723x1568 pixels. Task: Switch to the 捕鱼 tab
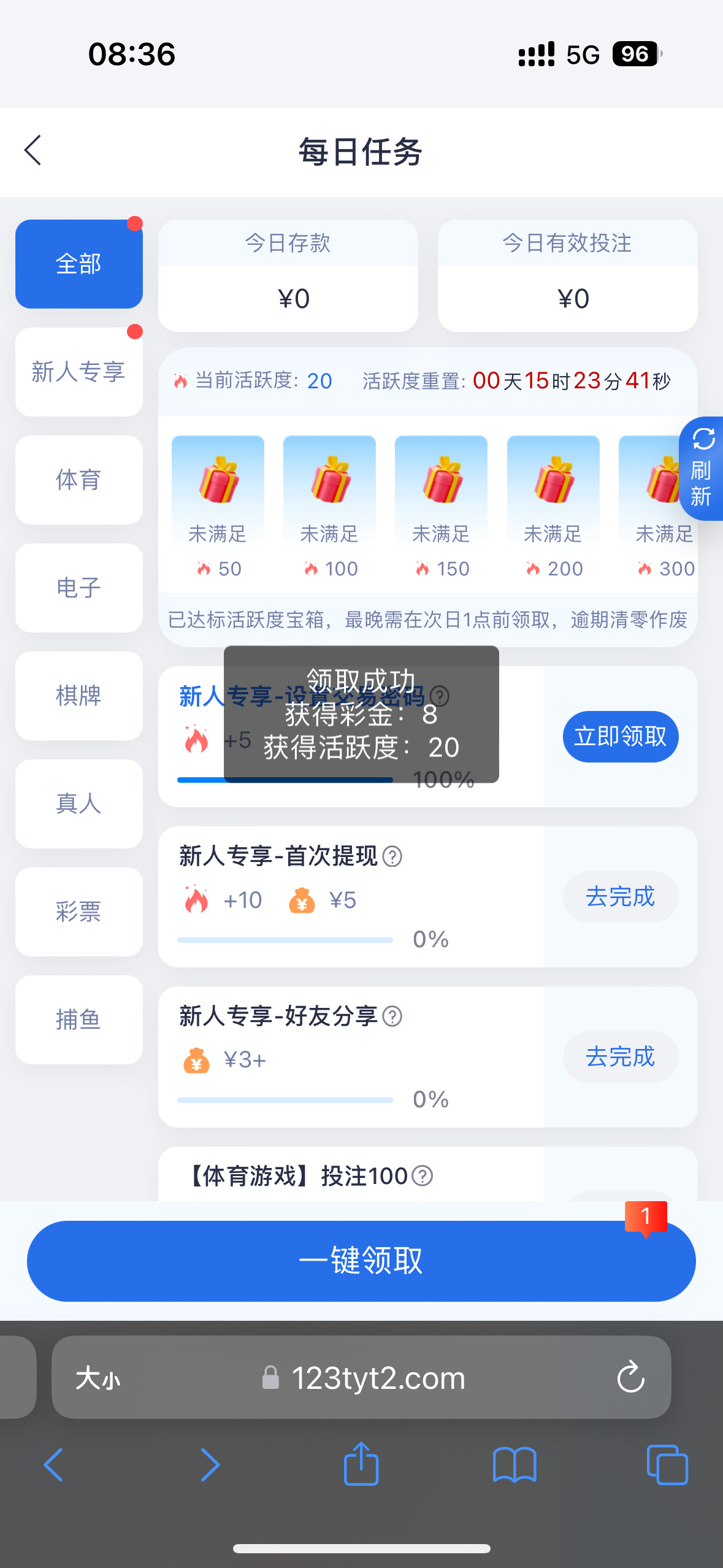(78, 1020)
